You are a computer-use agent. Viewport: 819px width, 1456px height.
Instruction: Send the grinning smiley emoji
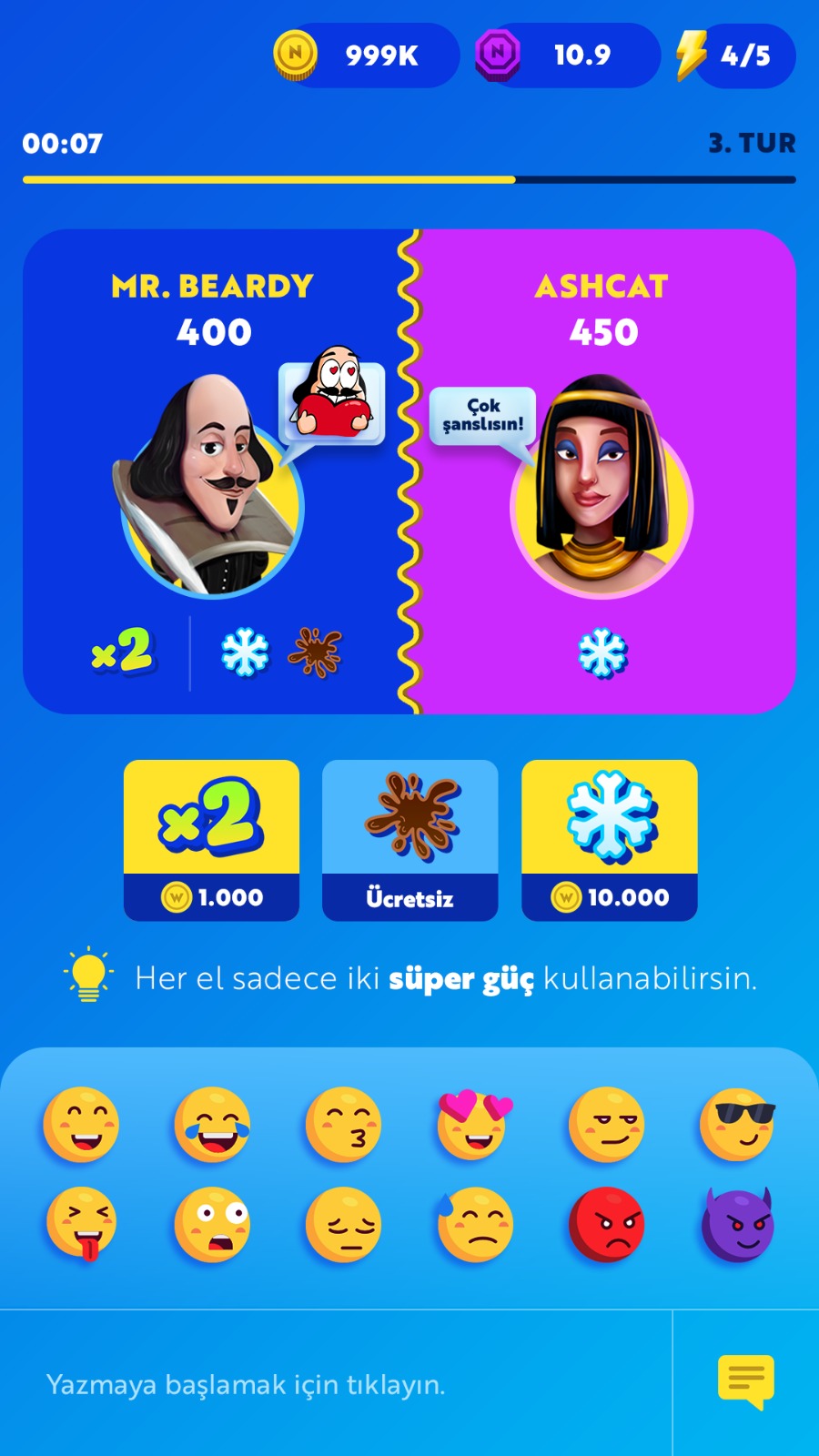tap(81, 1125)
